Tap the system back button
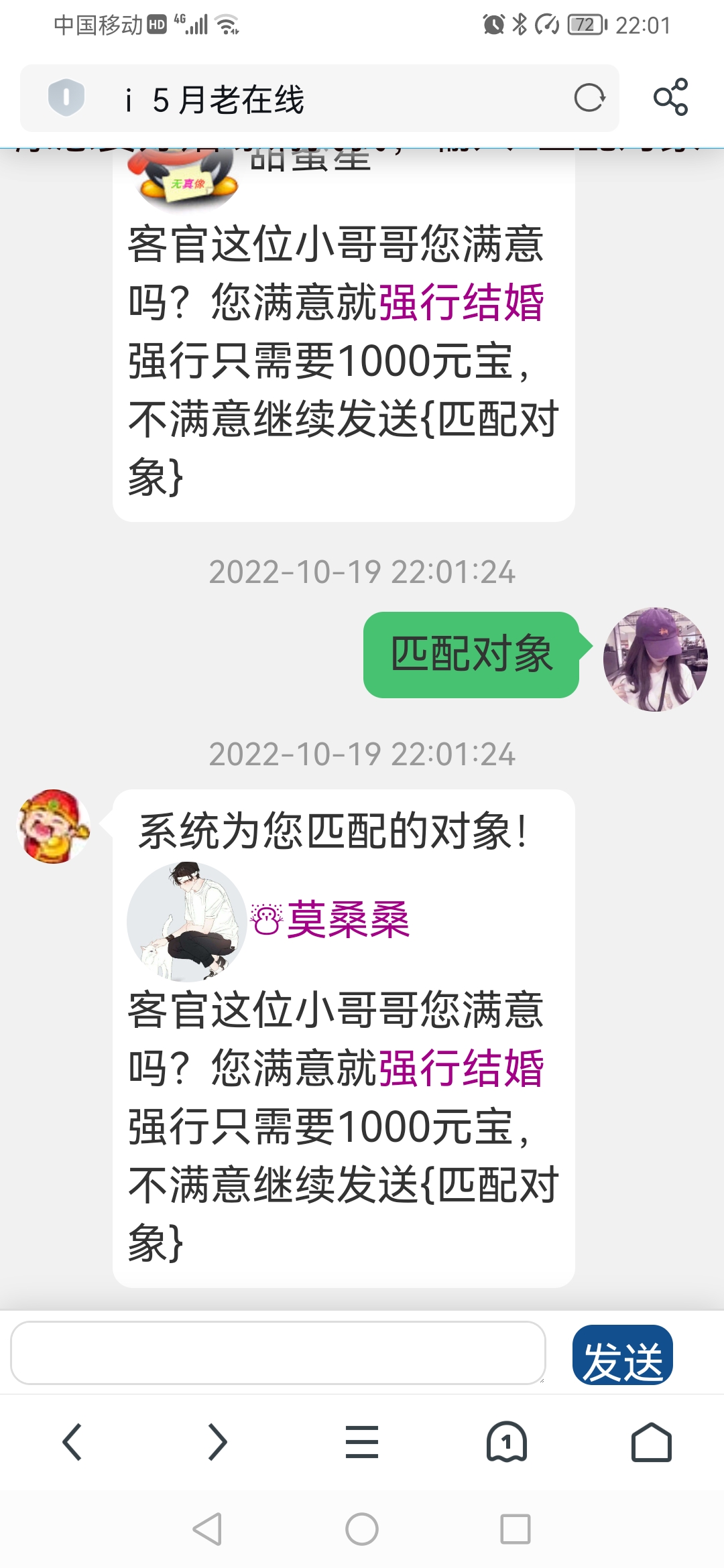The height and width of the screenshot is (1568, 724). click(207, 1529)
